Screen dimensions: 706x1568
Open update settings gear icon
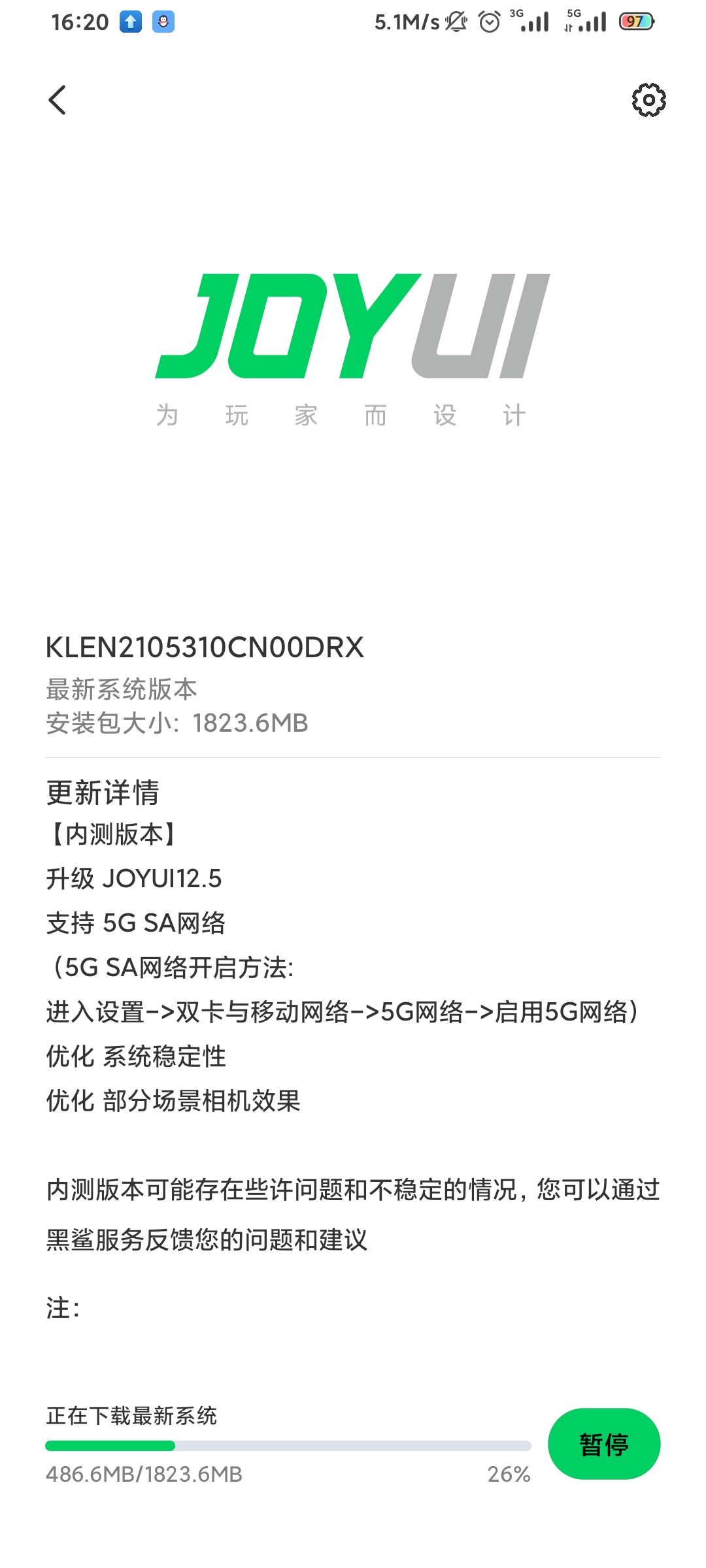point(648,100)
